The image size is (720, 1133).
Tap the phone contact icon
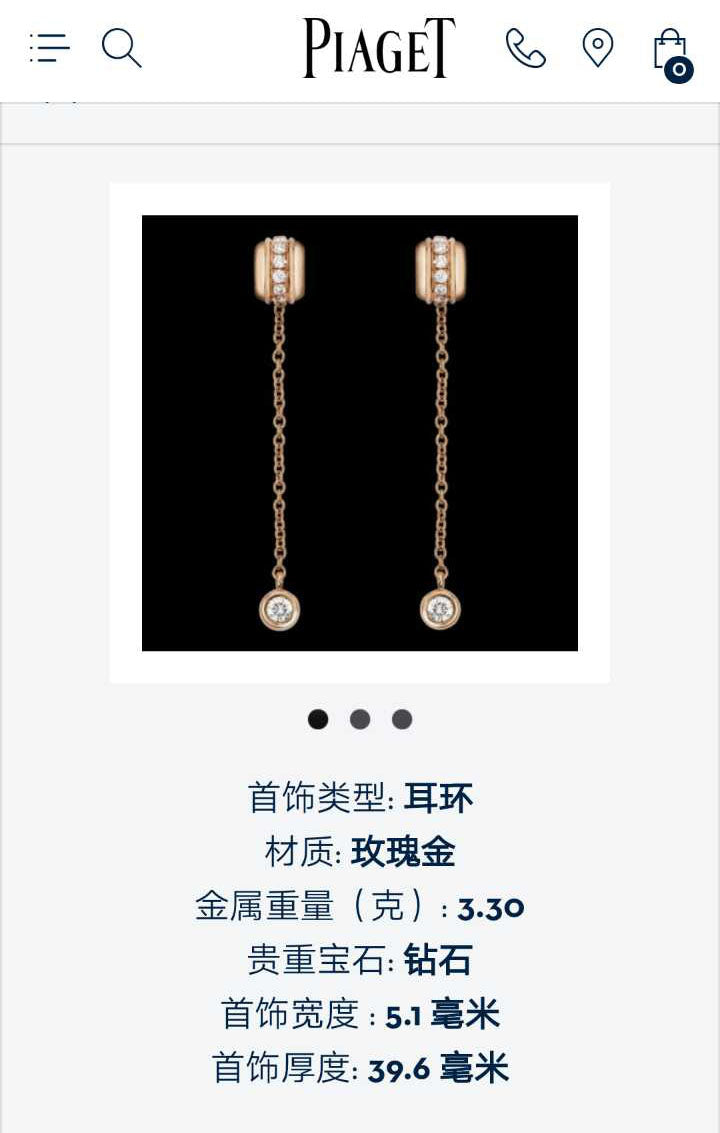click(525, 48)
